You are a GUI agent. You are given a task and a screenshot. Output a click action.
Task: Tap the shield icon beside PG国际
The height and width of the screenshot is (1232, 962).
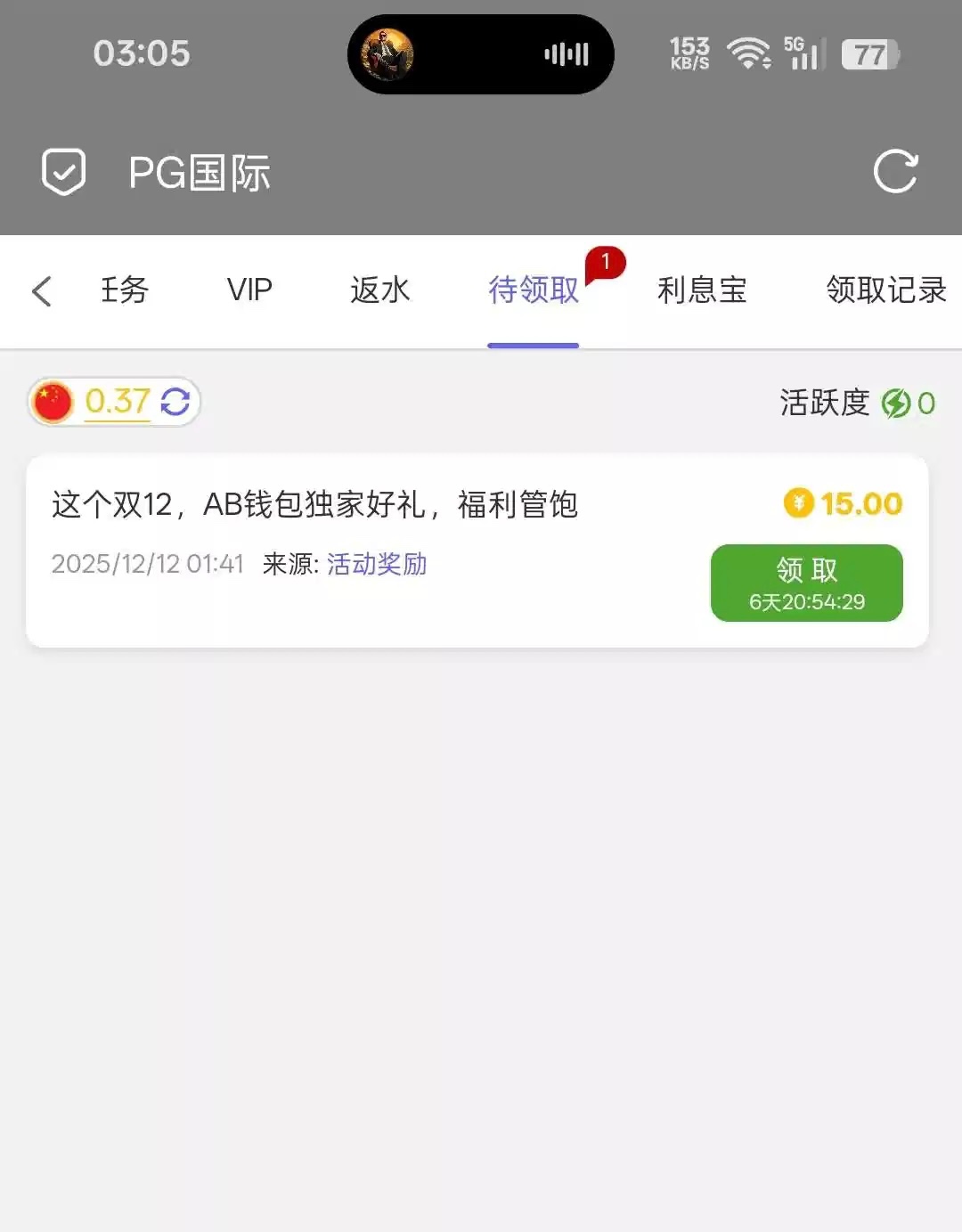[64, 172]
